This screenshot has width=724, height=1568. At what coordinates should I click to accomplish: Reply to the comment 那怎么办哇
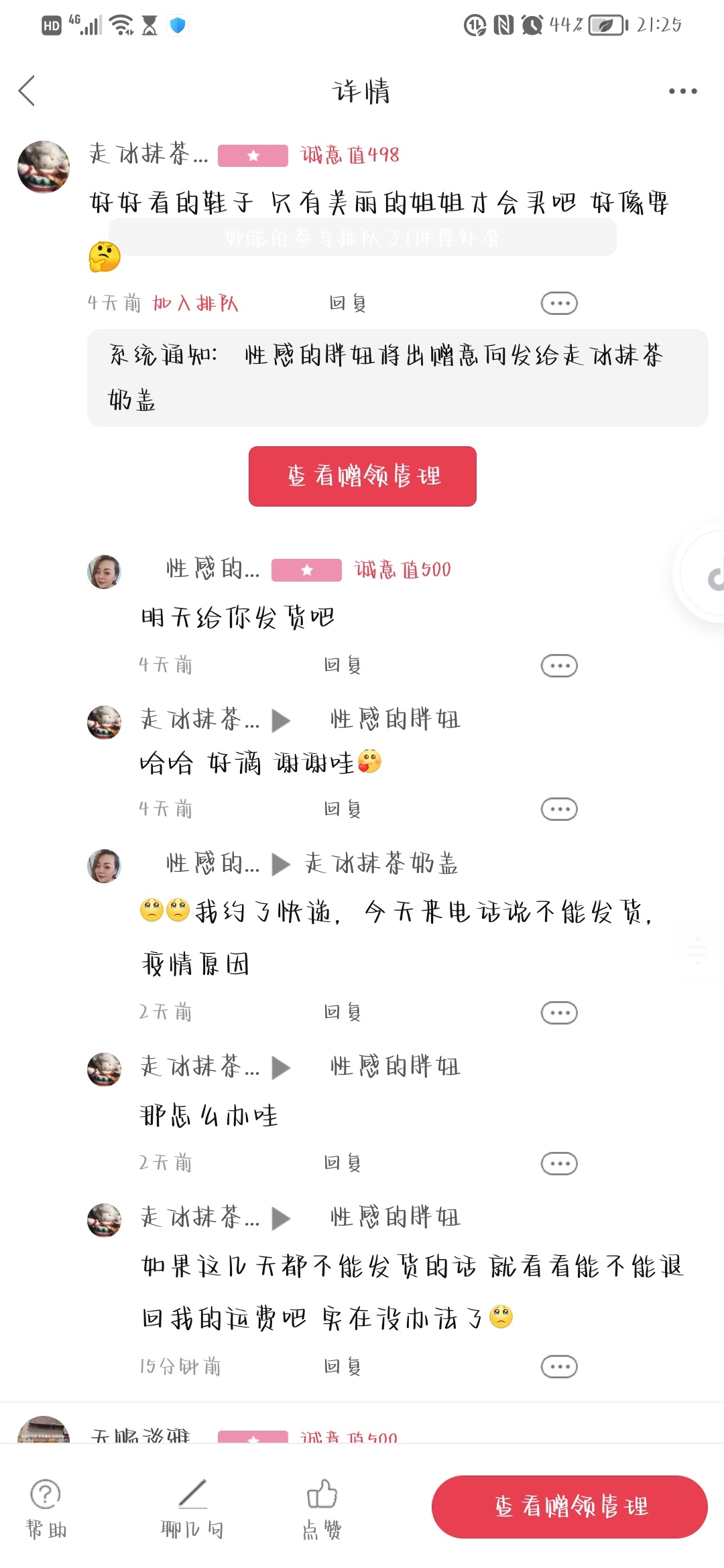coord(343,1163)
